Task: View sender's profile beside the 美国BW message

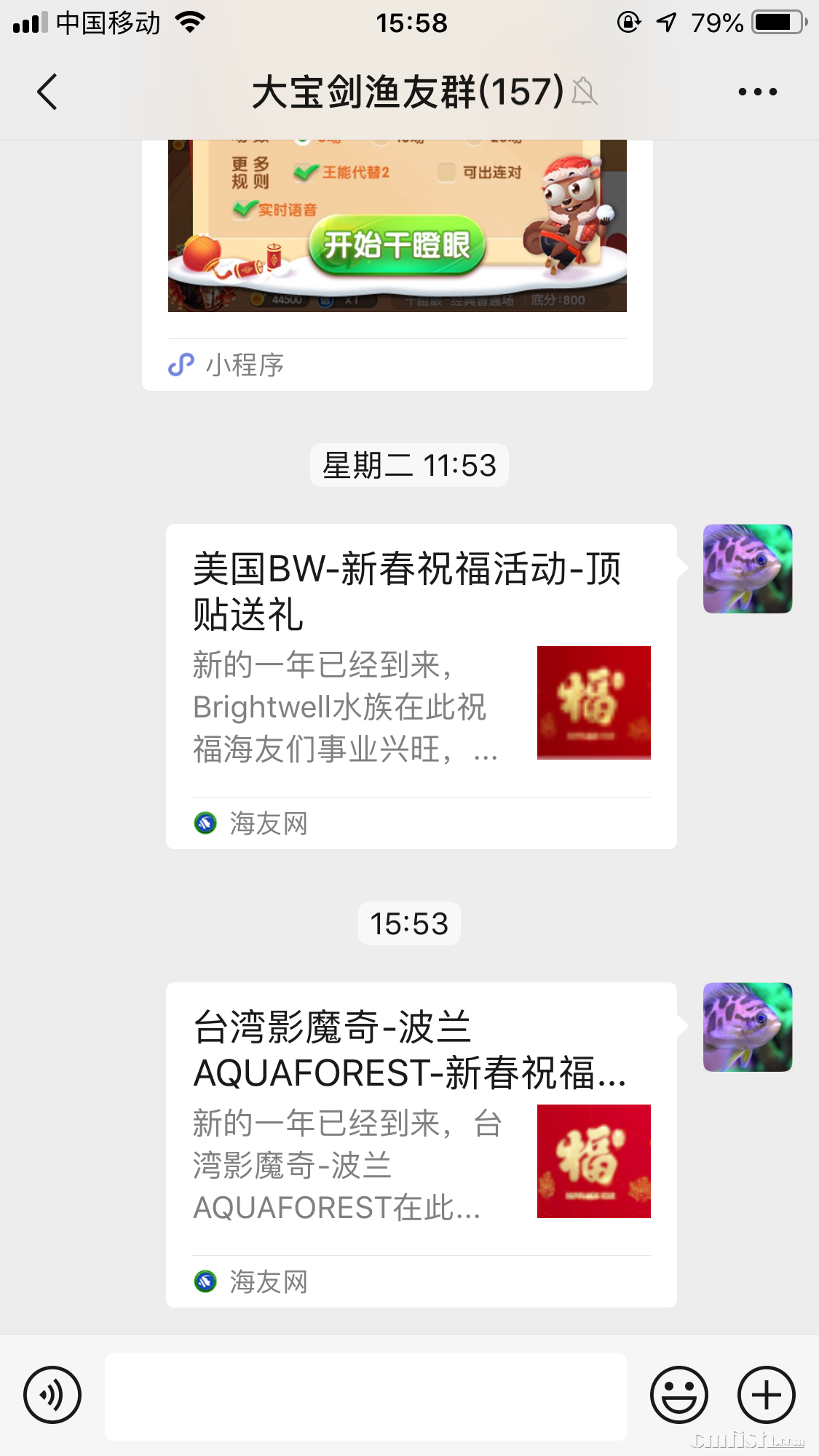Action: tap(747, 569)
